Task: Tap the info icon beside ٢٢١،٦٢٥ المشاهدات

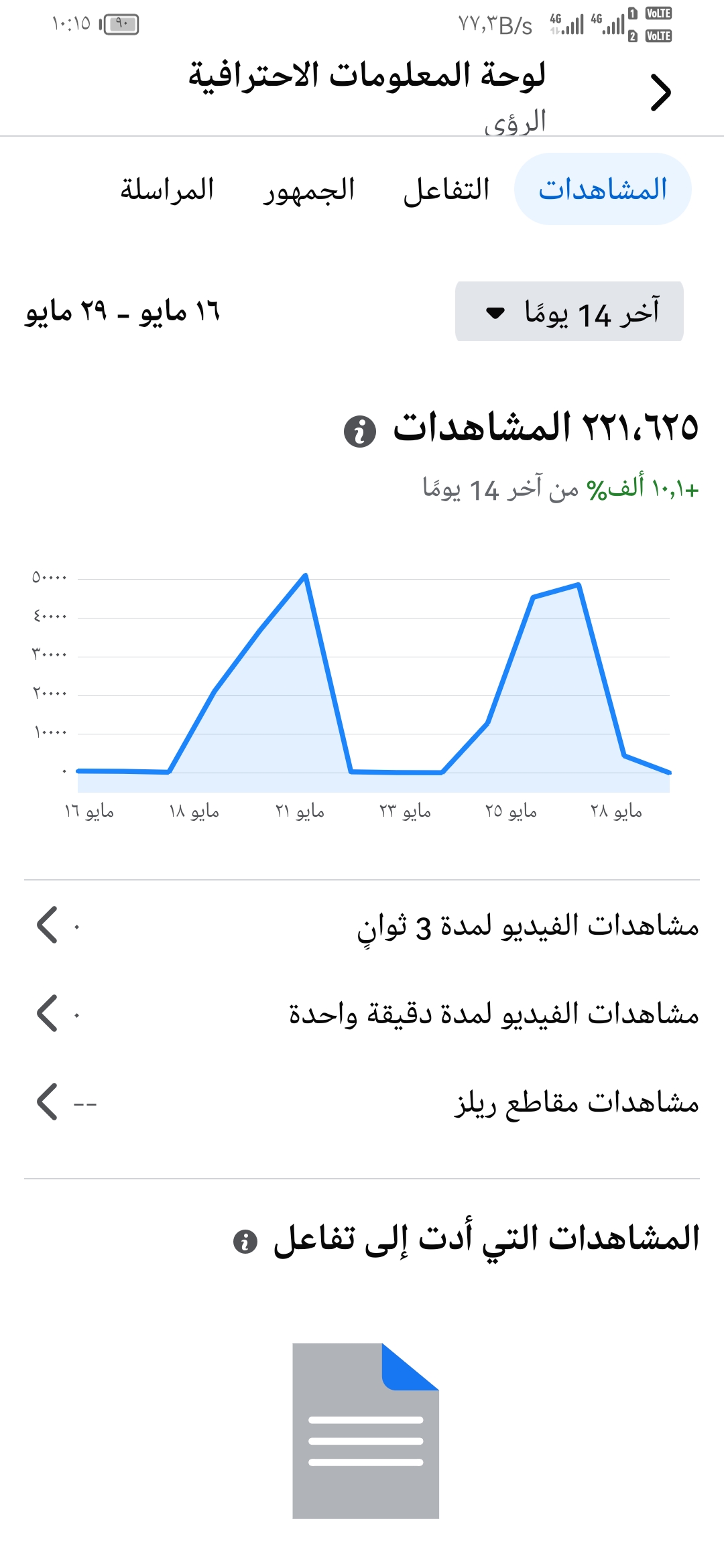Action: tap(360, 431)
